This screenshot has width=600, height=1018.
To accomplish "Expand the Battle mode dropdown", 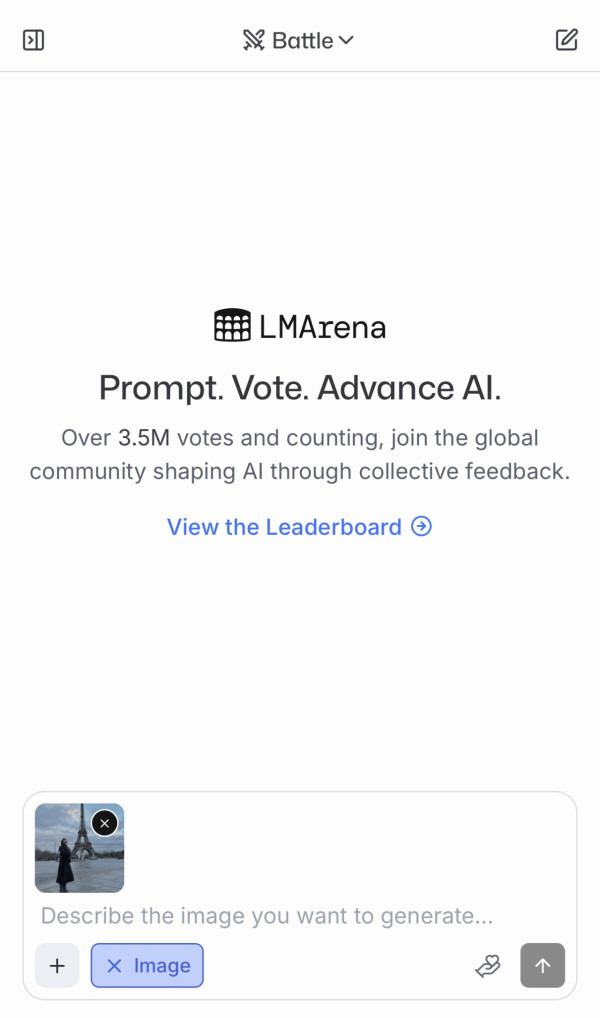I will pyautogui.click(x=299, y=40).
